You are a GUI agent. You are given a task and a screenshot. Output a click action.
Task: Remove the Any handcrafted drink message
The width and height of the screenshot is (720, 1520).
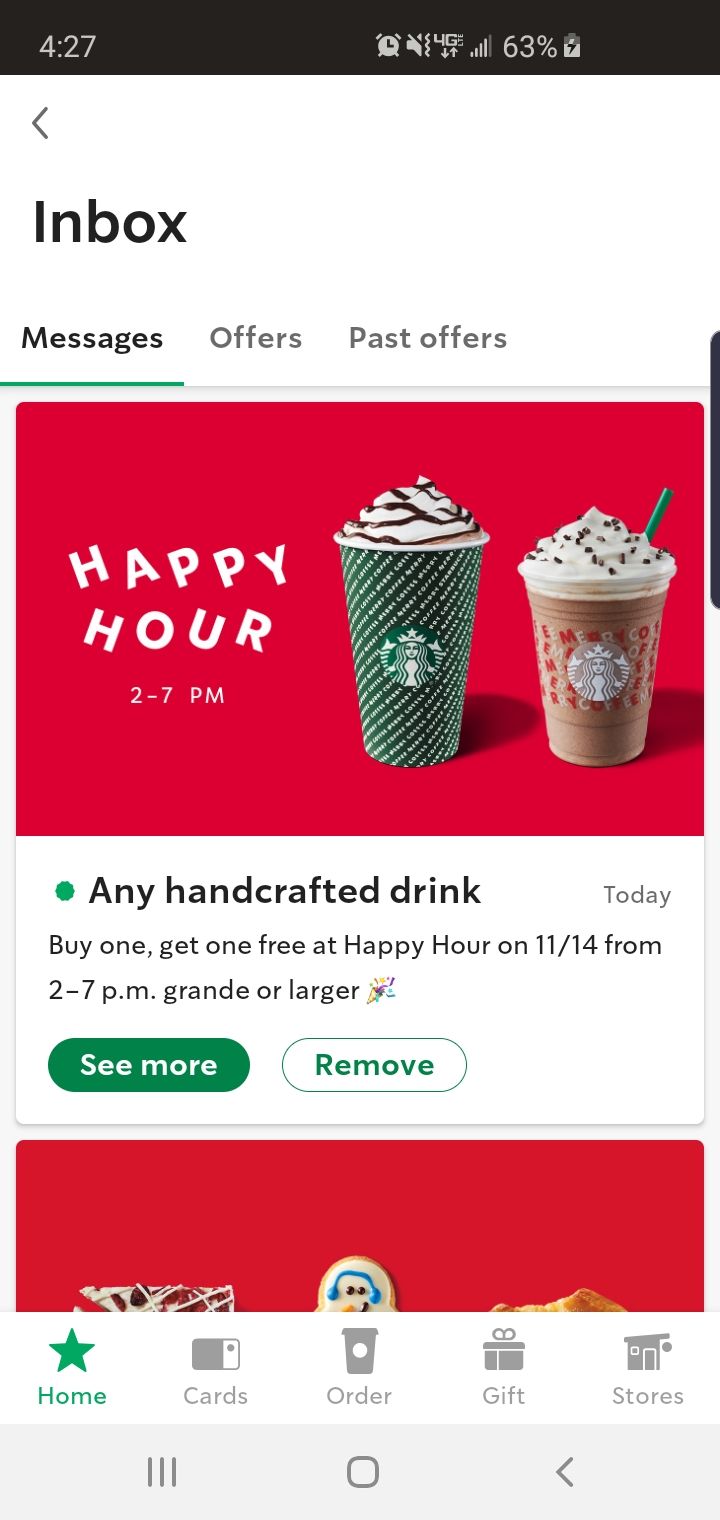click(x=374, y=1065)
